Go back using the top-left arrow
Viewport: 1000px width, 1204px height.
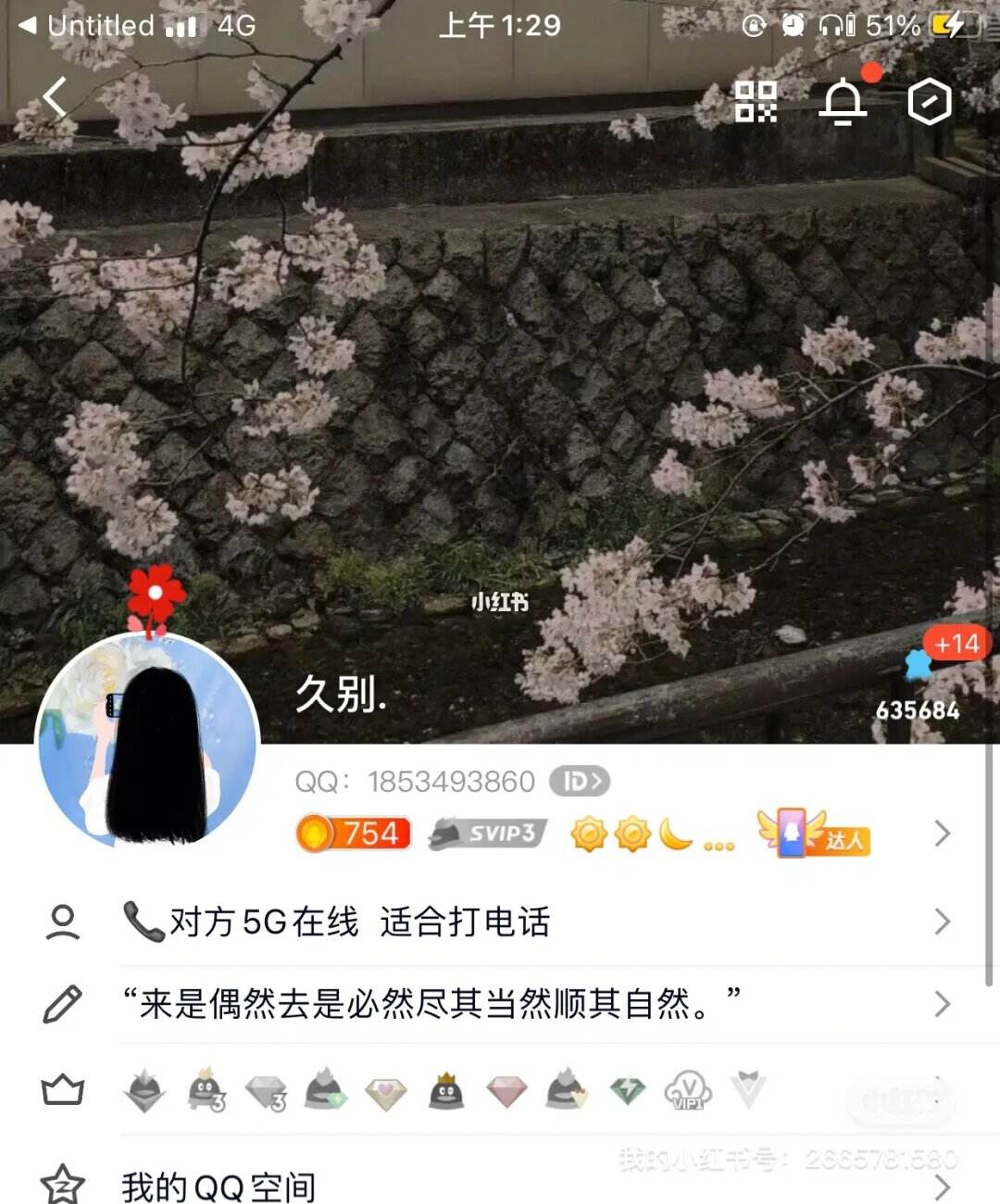[x=56, y=97]
